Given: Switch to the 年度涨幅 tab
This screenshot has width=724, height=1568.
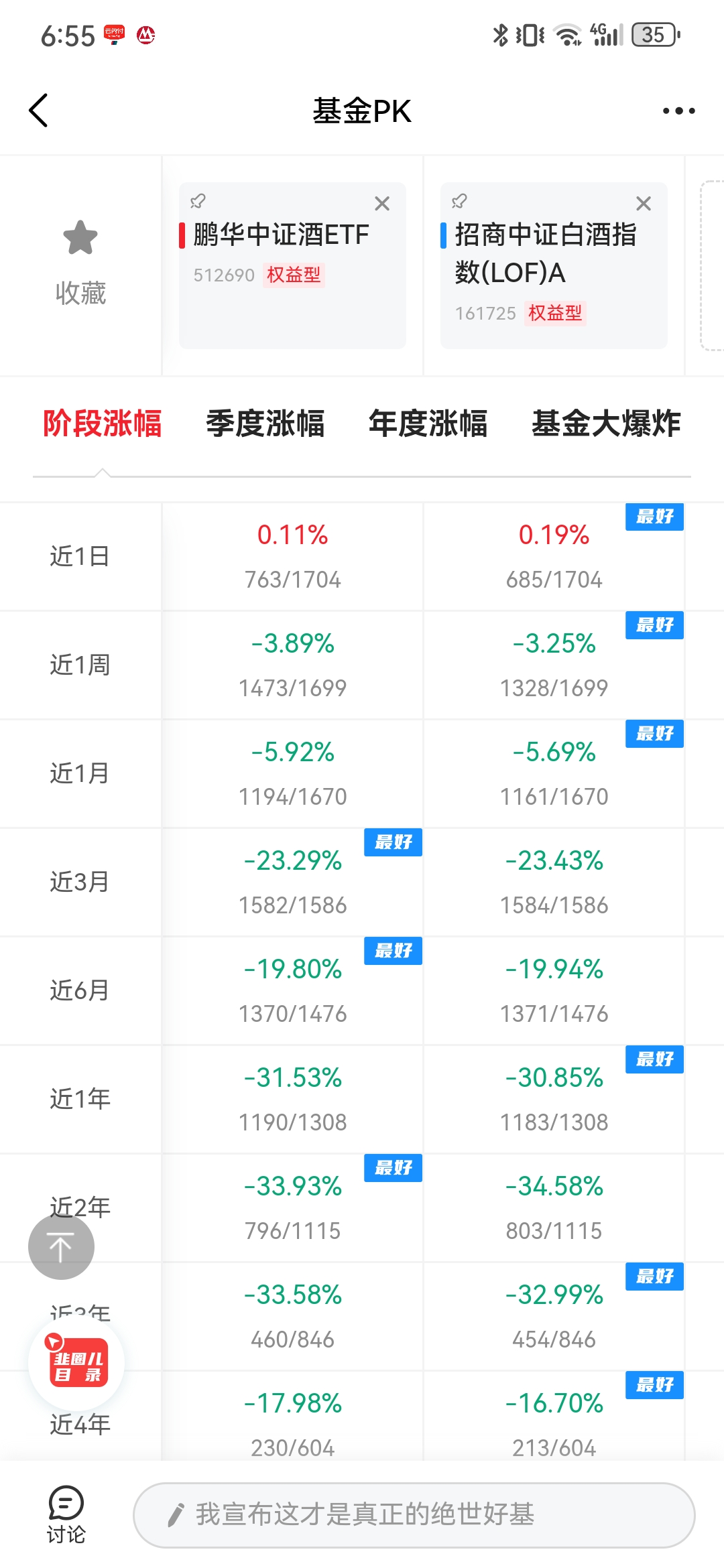Looking at the screenshot, I should point(428,423).
